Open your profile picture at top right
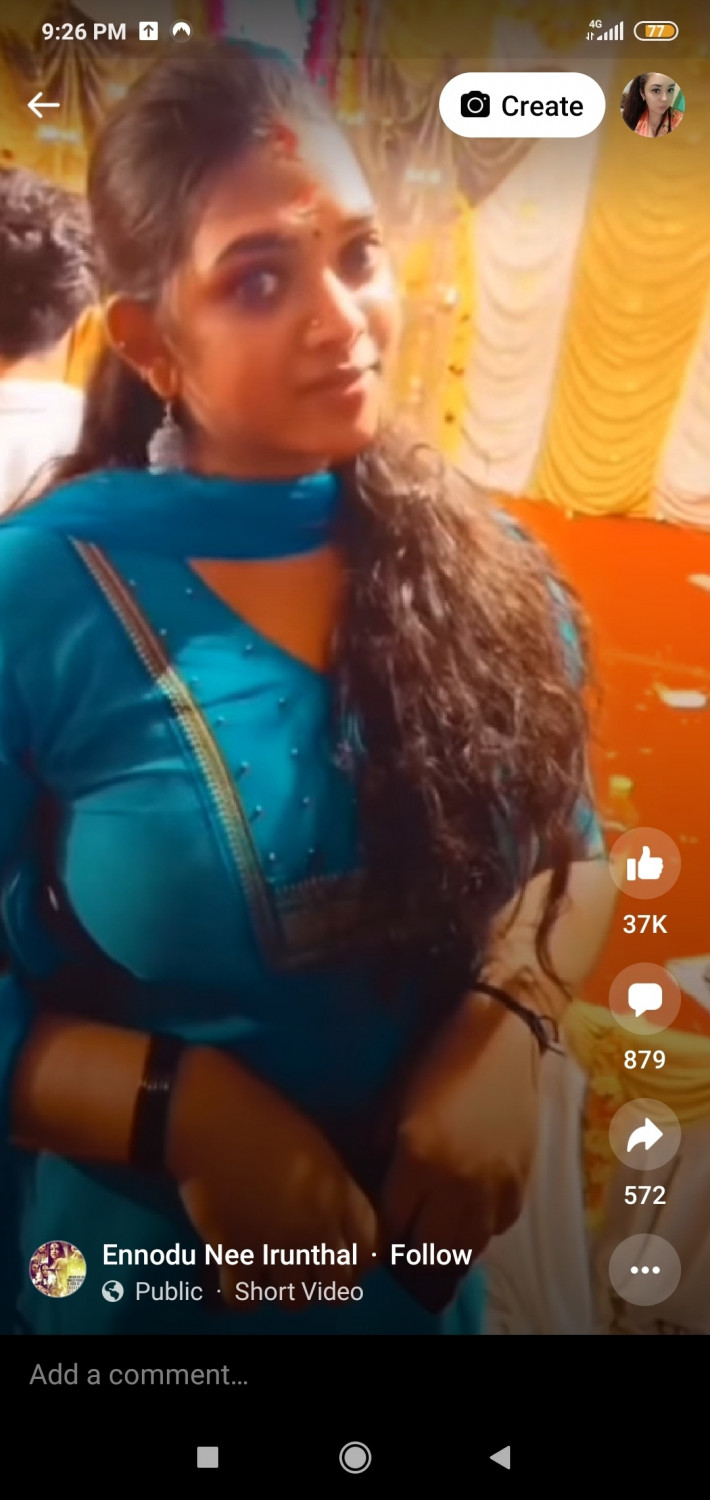The height and width of the screenshot is (1500, 710). click(x=652, y=104)
